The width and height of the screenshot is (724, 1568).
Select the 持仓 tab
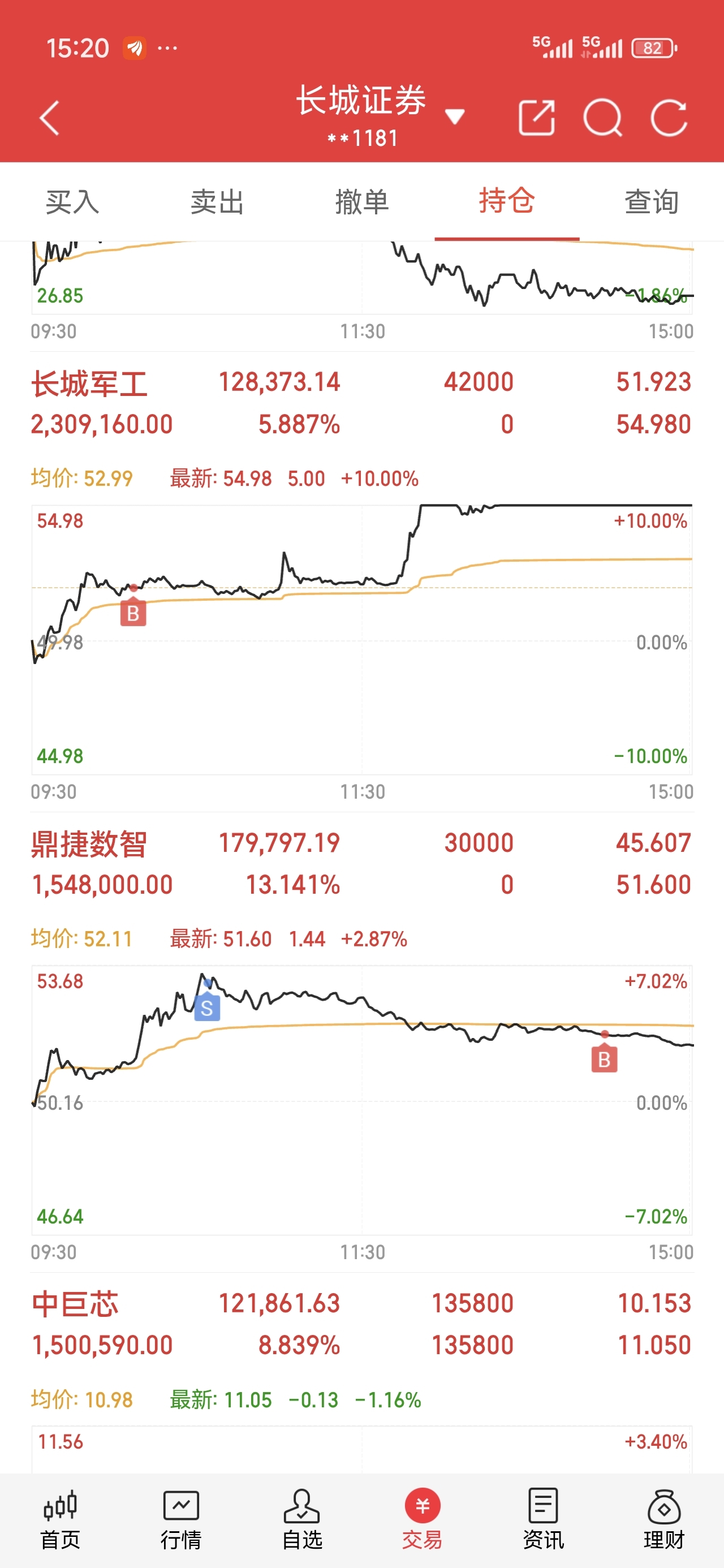click(x=507, y=201)
